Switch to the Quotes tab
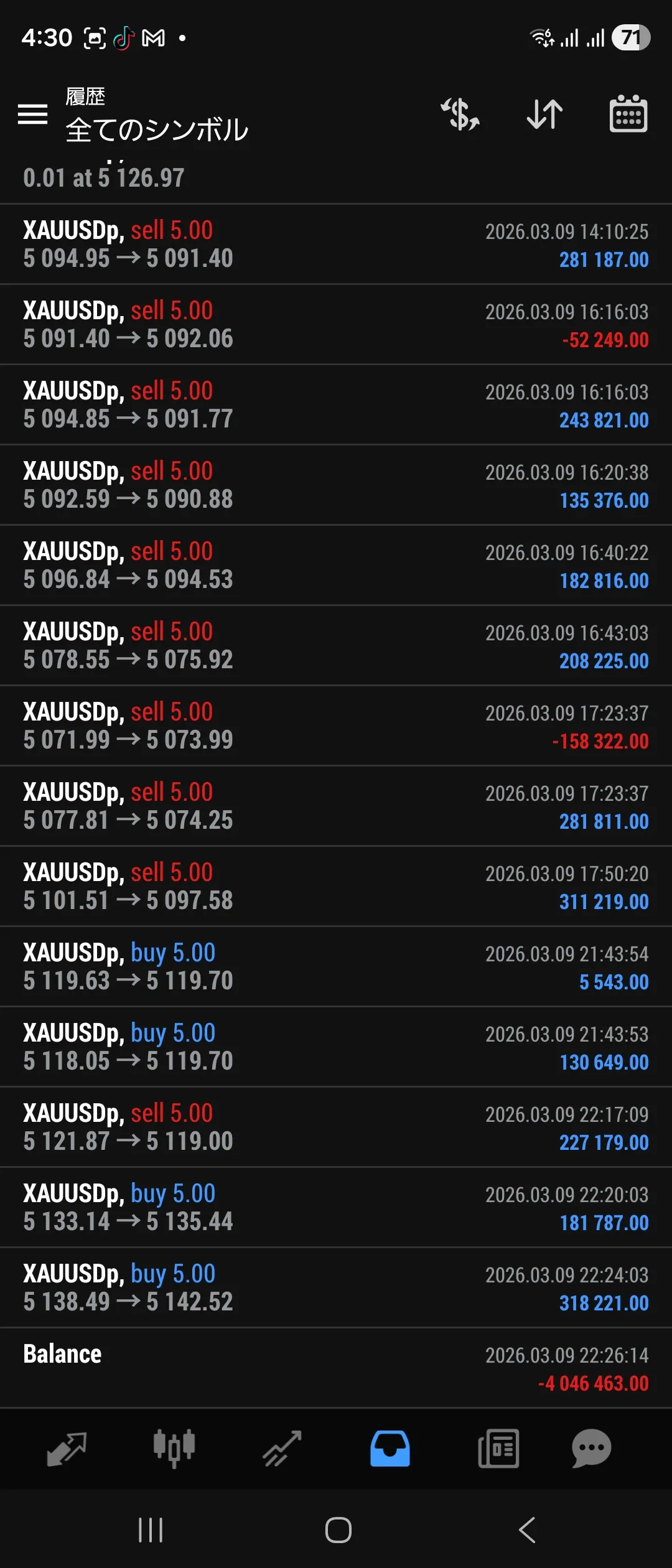Screen dimensions: 672x1568 tap(67, 1449)
